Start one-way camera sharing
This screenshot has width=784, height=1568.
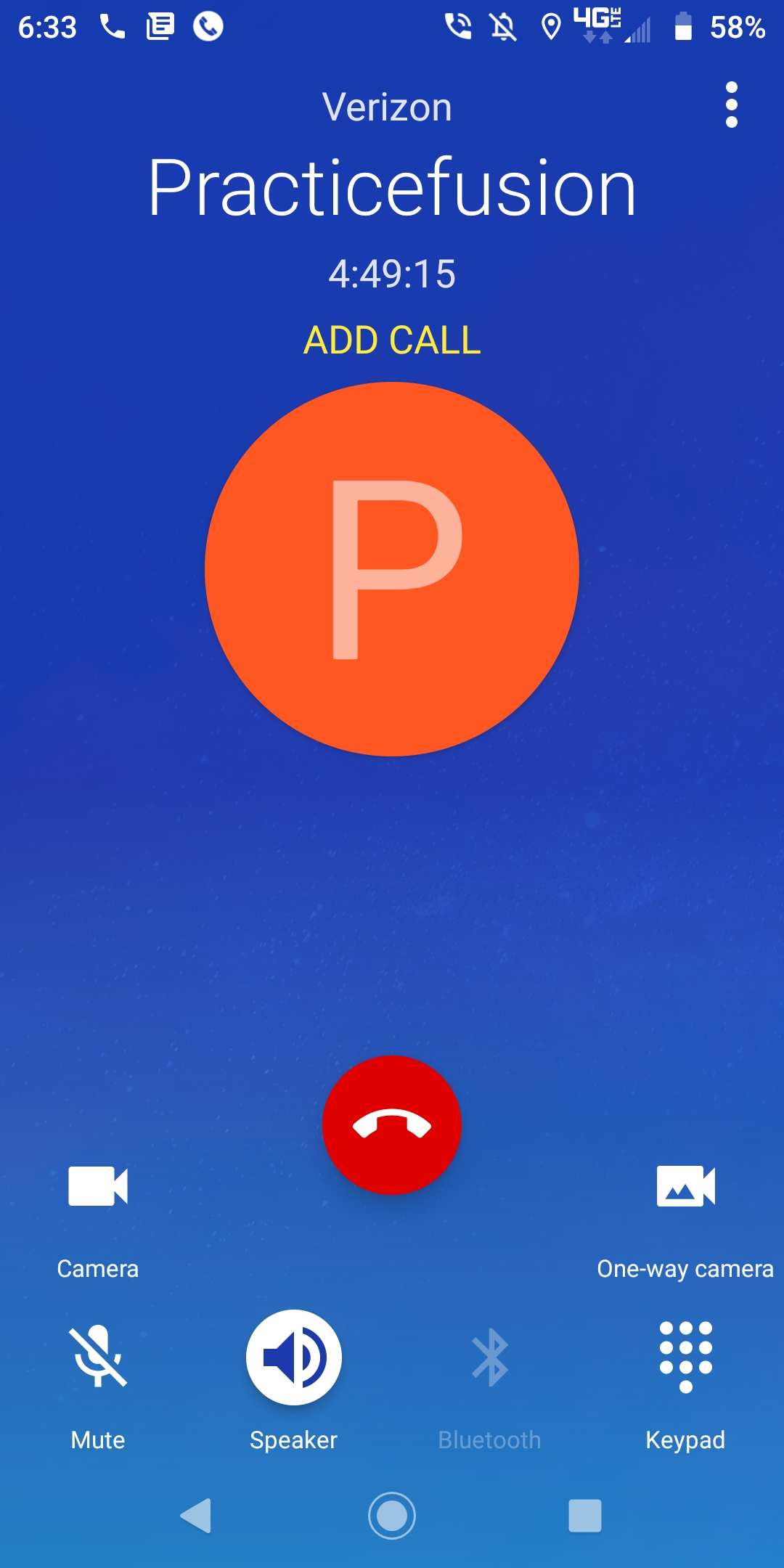click(685, 1187)
